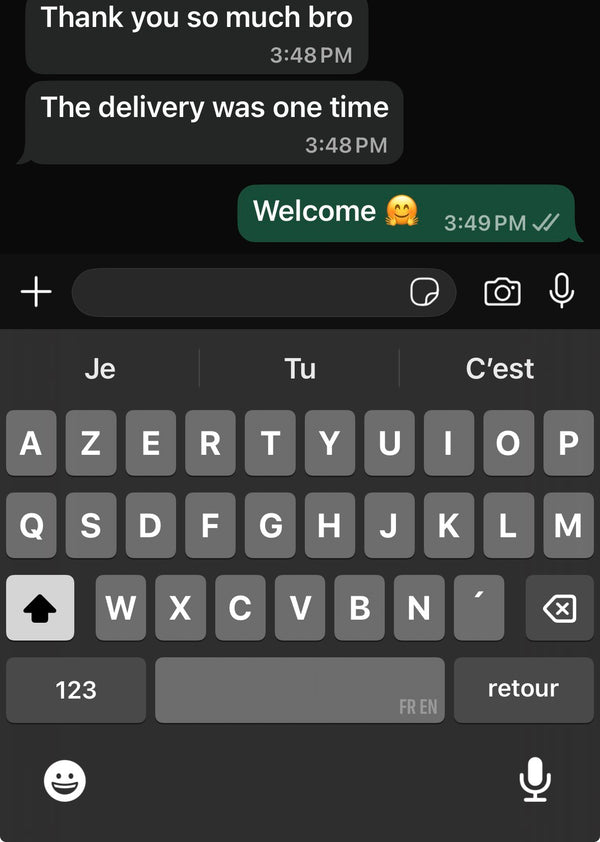Insert the suggestion "C'est"
600x842 pixels.
[x=500, y=369]
